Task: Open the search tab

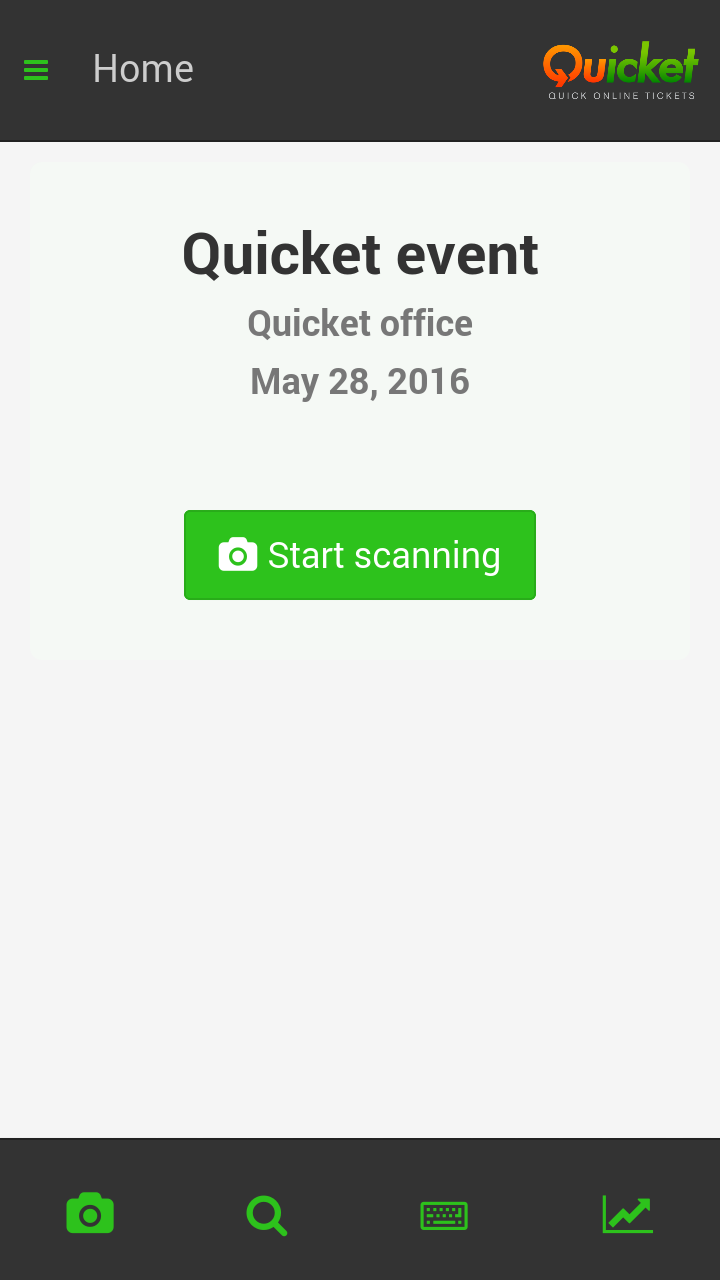Action: [267, 1215]
